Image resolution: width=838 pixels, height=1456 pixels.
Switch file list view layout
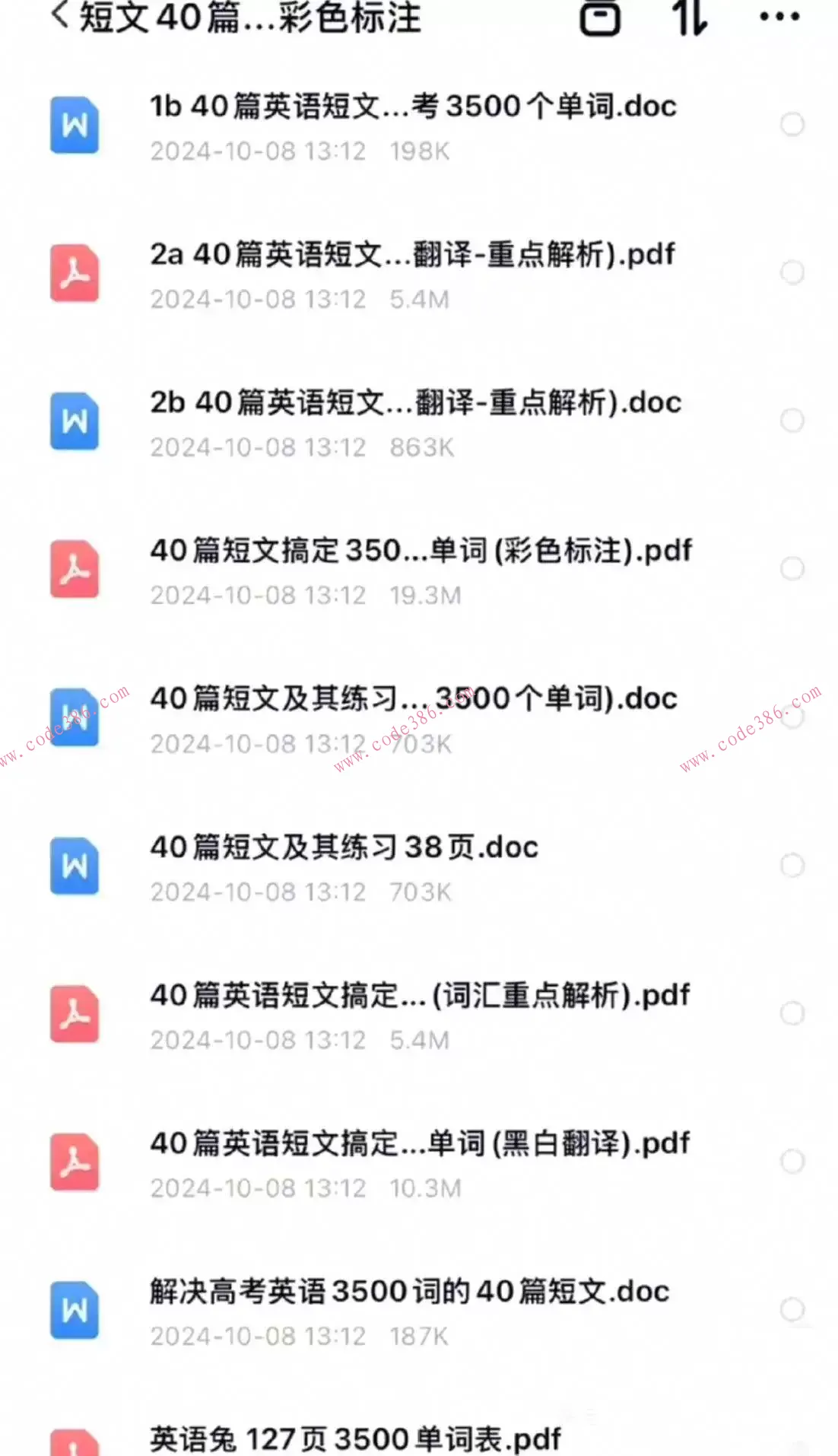point(601,19)
